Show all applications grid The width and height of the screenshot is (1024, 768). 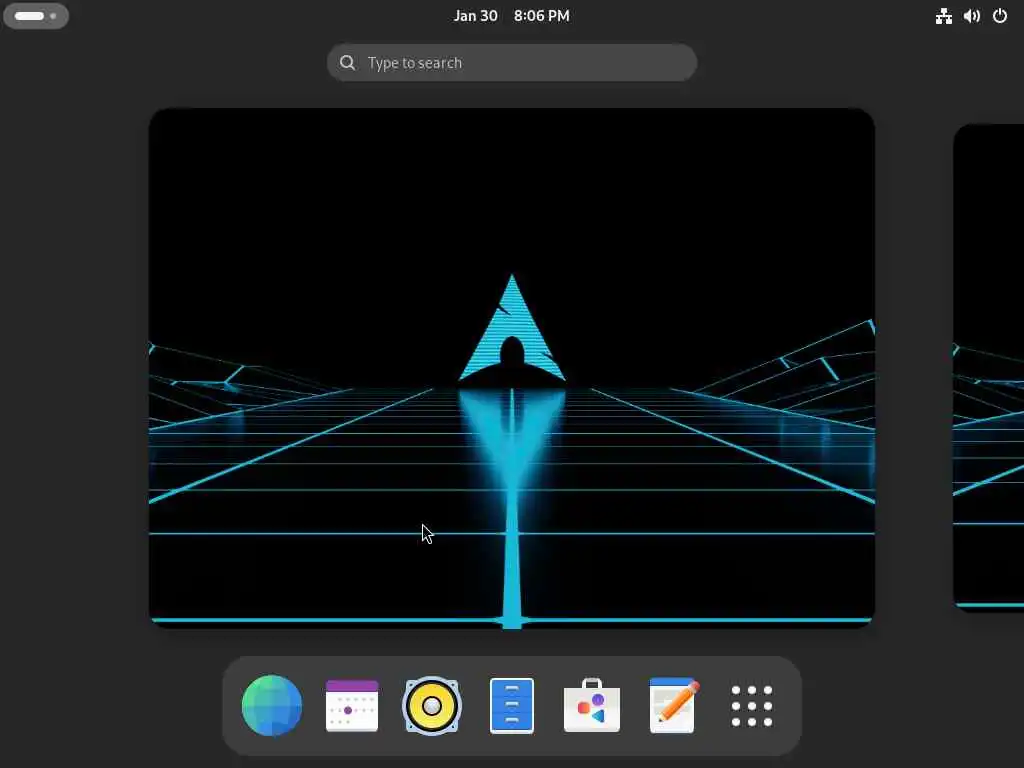[752, 705]
